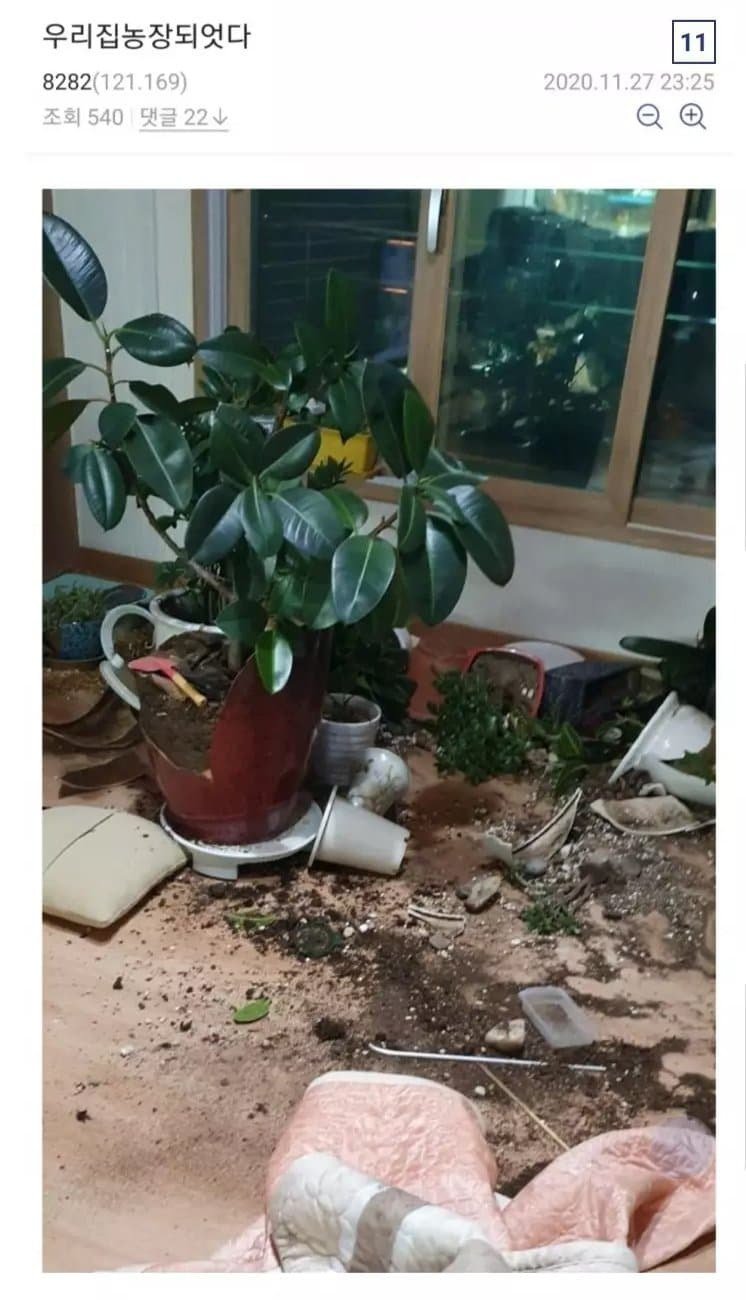Click the scrollbar along the right edge
The image size is (746, 1300).
coord(741,400)
